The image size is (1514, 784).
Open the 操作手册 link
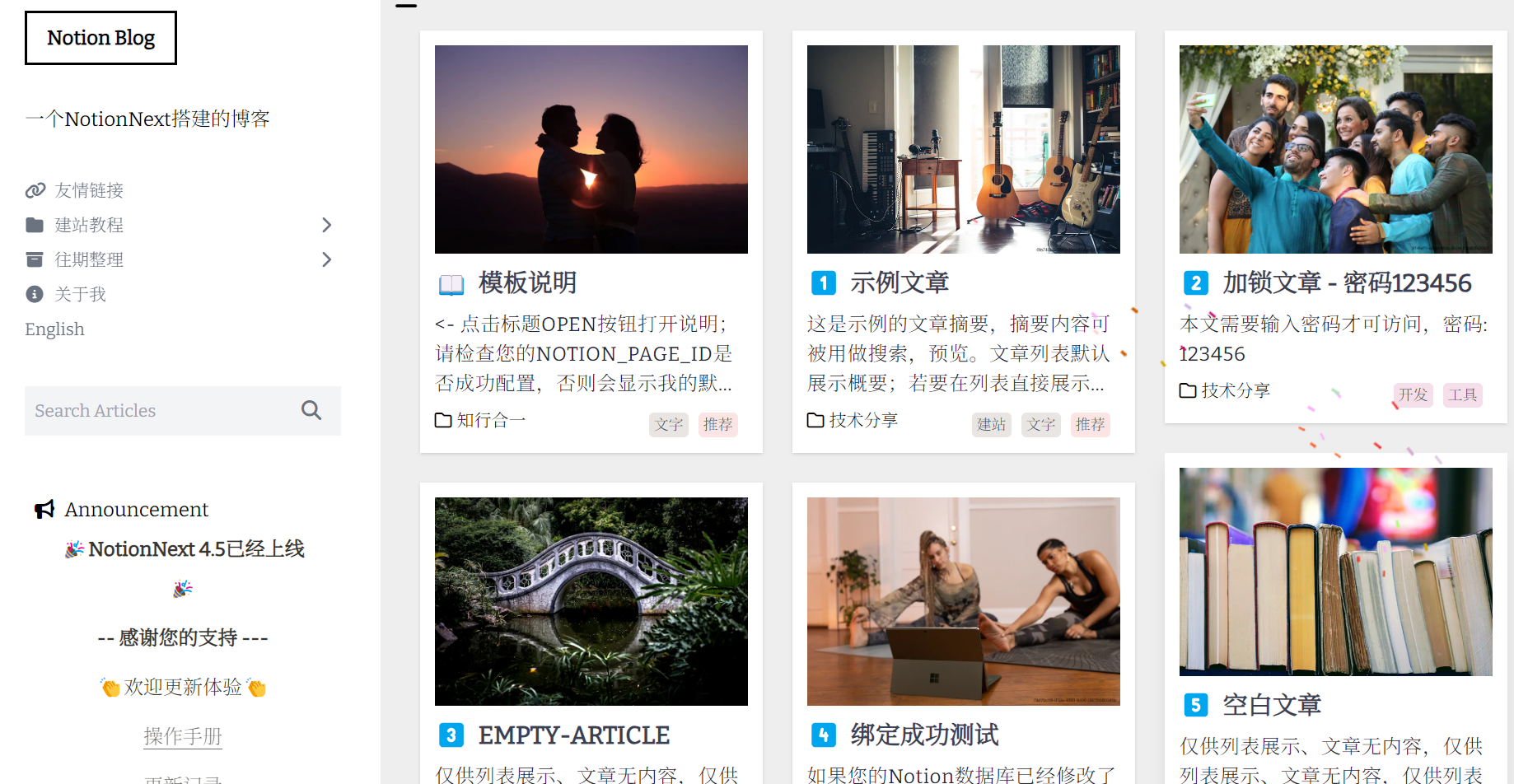point(183,735)
